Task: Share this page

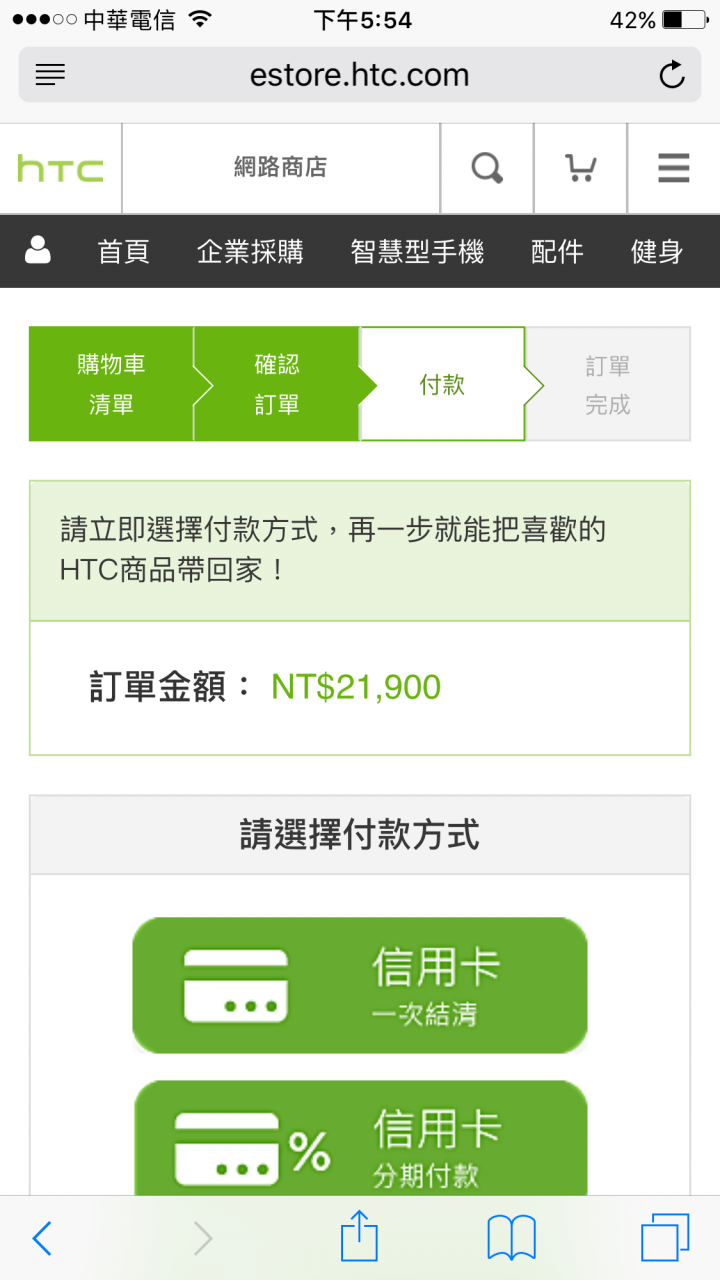Action: click(x=359, y=1237)
